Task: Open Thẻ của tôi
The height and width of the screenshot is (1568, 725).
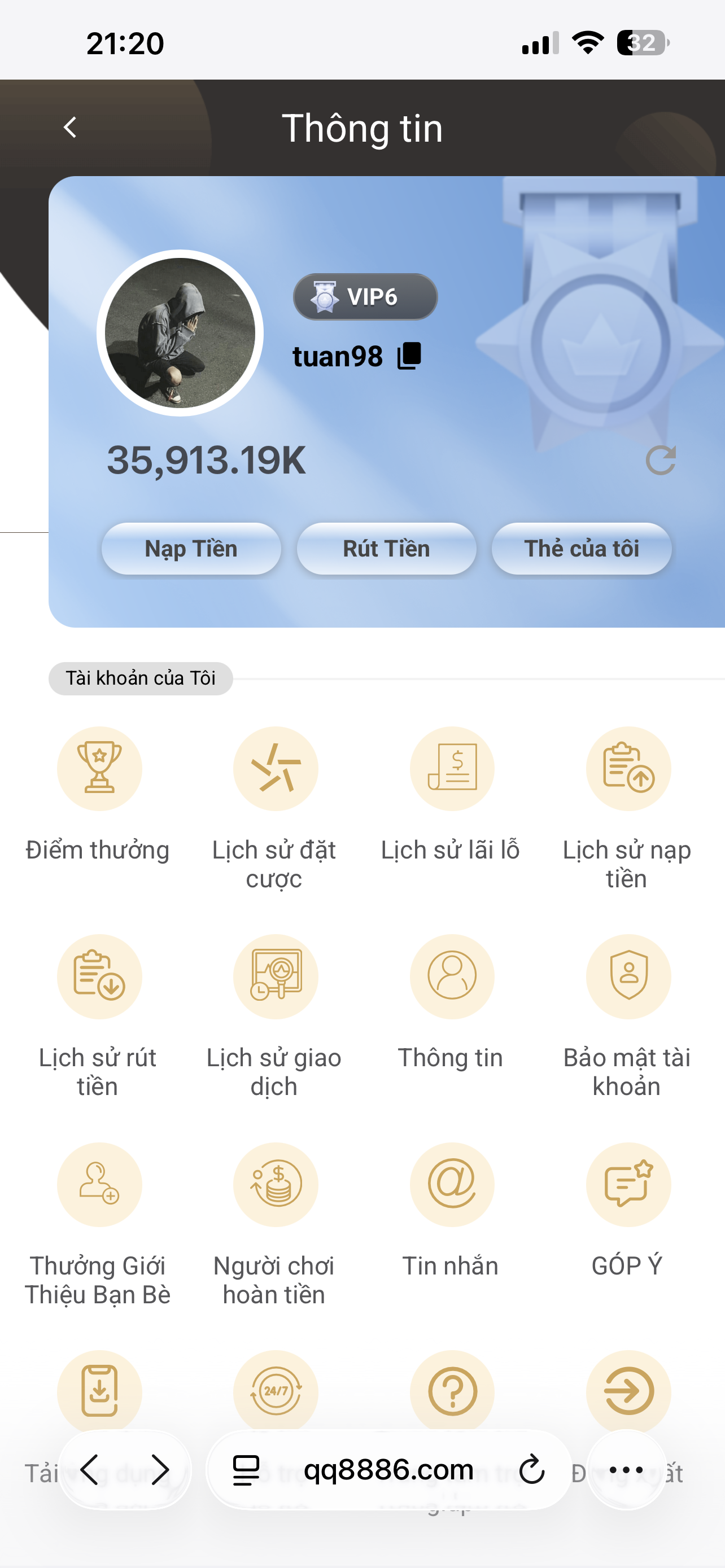Action: [x=582, y=549]
